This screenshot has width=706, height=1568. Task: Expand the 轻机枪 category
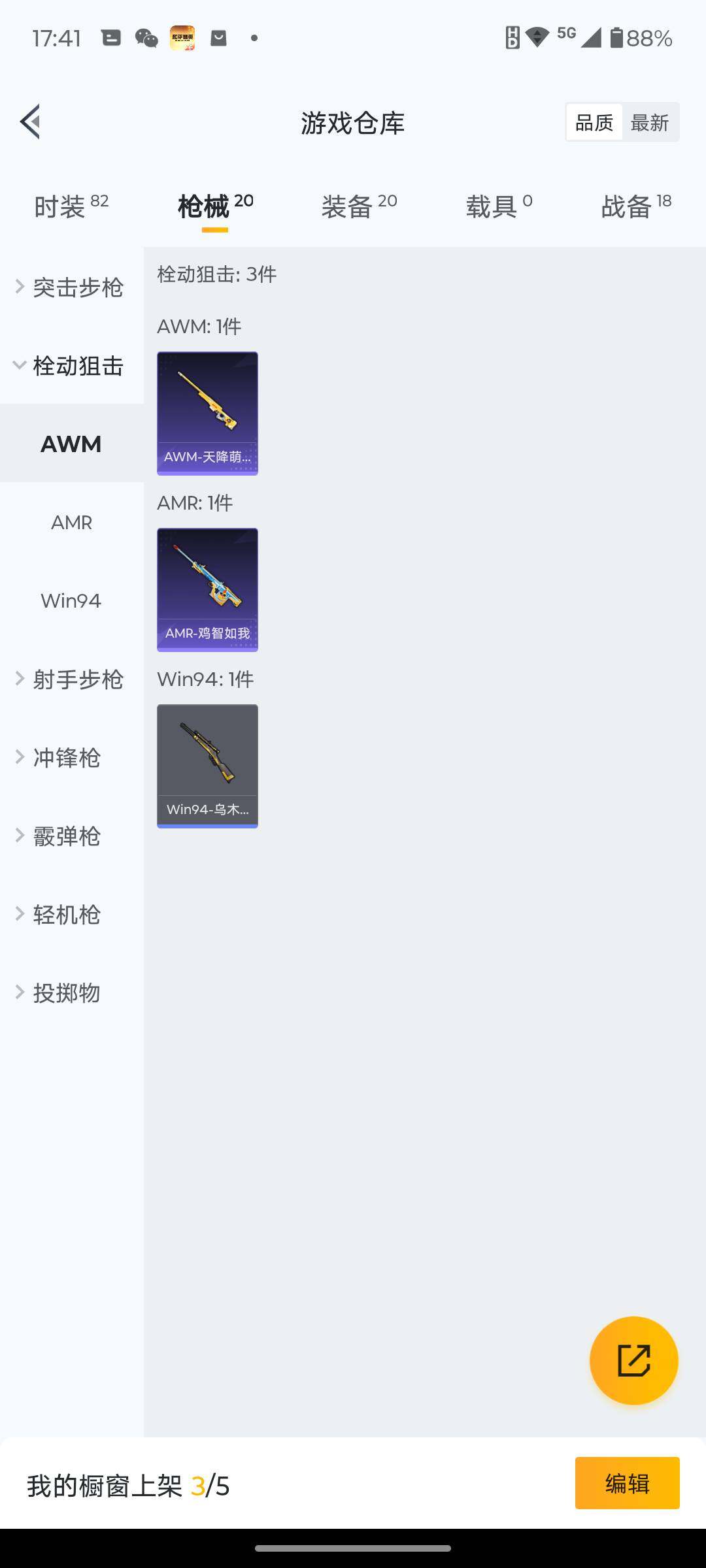pos(65,915)
